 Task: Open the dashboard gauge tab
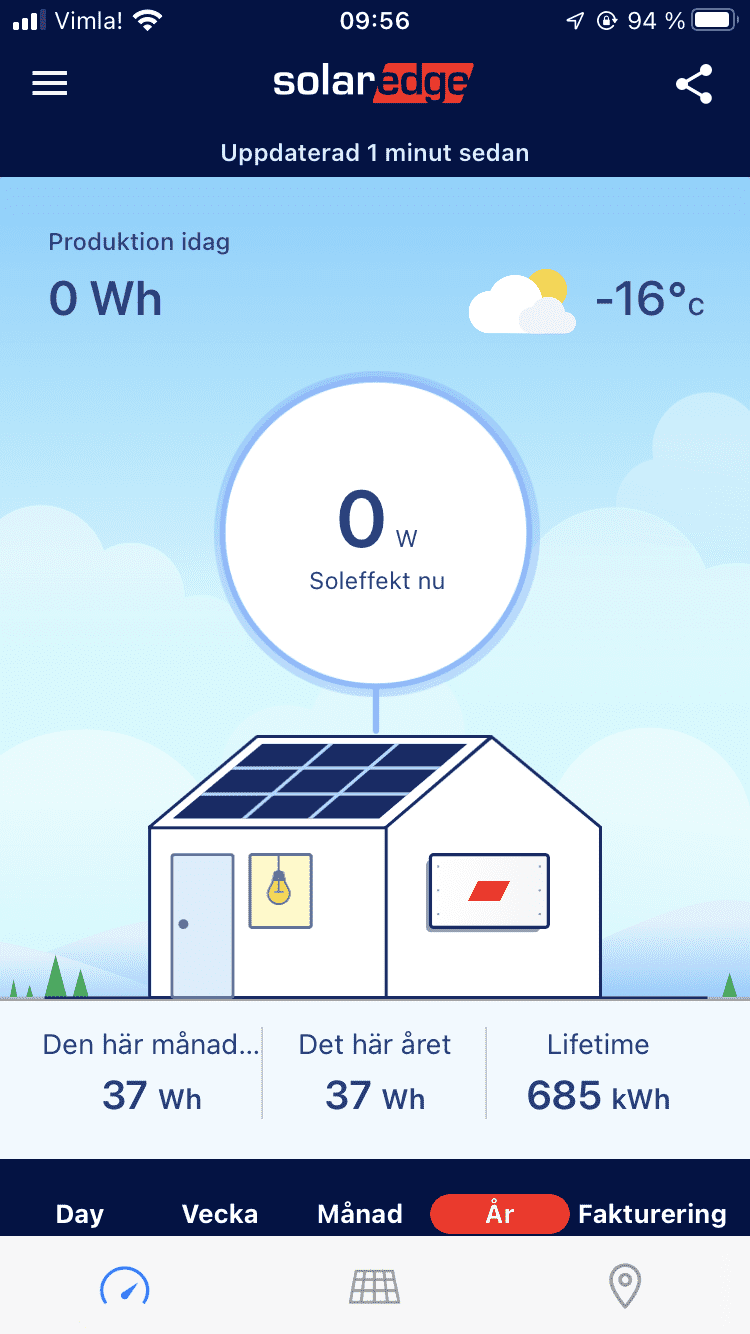tap(125, 1286)
